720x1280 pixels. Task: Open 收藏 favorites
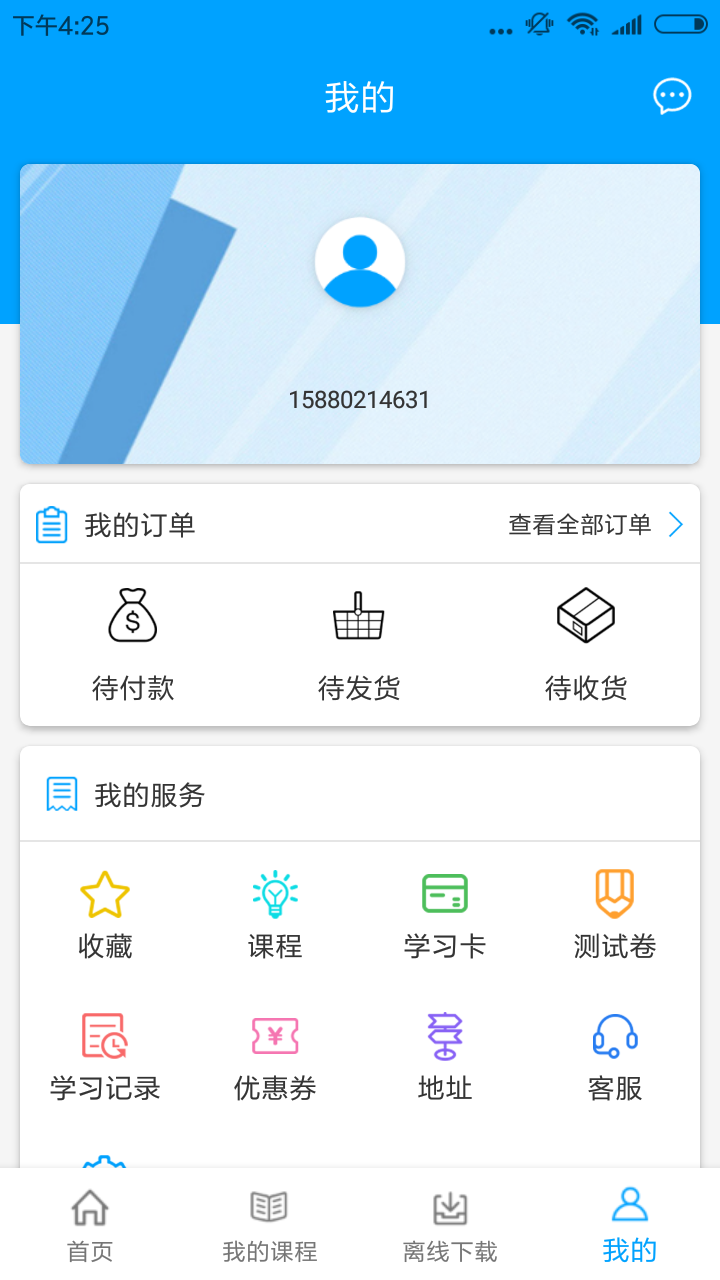pos(105,915)
